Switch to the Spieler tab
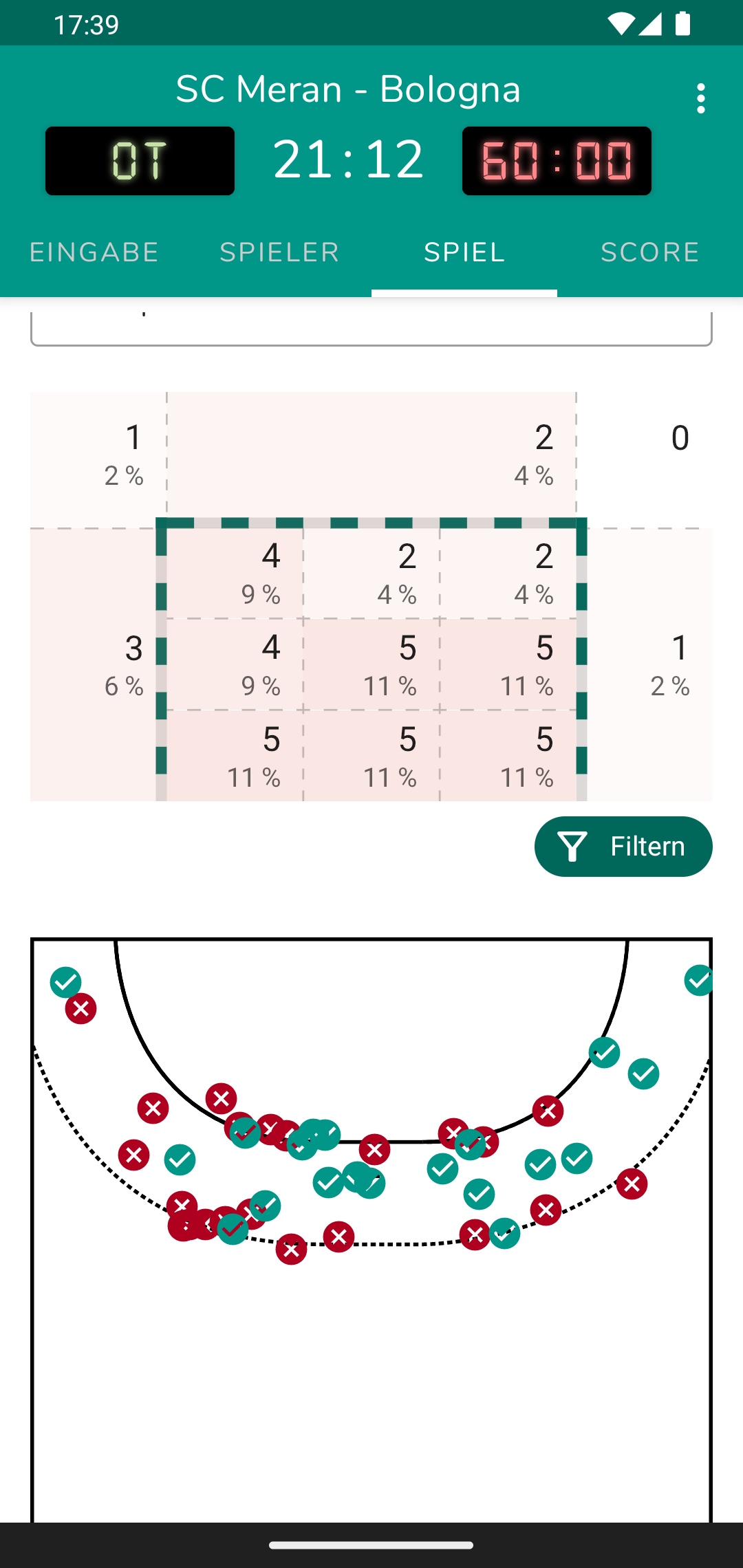 point(279,253)
